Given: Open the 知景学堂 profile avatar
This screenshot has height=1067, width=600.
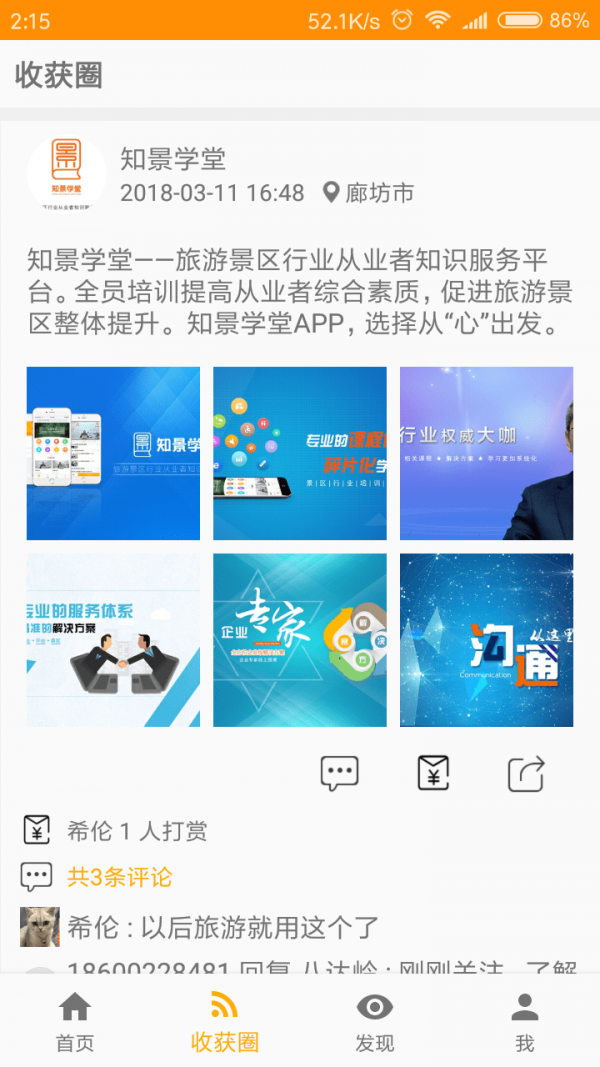Looking at the screenshot, I should click(66, 174).
